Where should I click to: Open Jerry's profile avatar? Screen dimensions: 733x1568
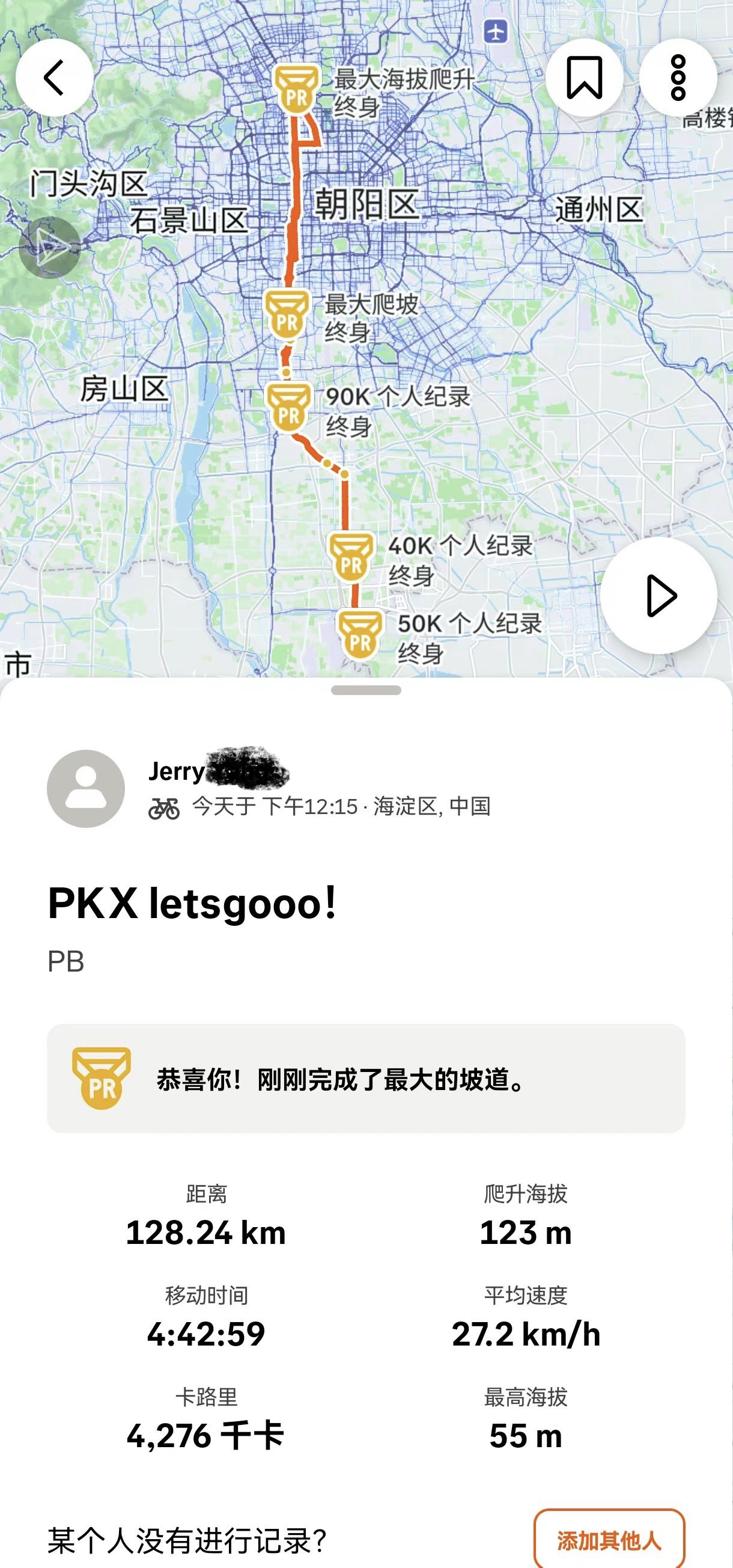(x=86, y=788)
